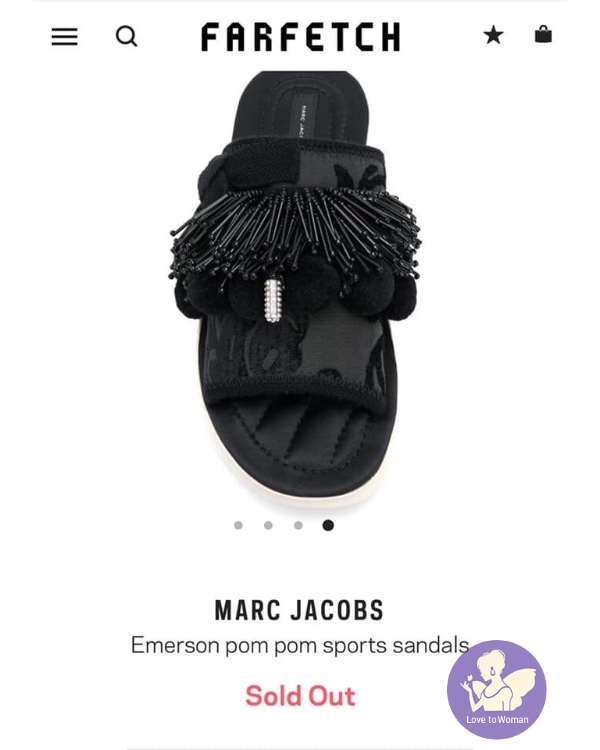
Task: Open the wishlist star
Action: click(493, 36)
